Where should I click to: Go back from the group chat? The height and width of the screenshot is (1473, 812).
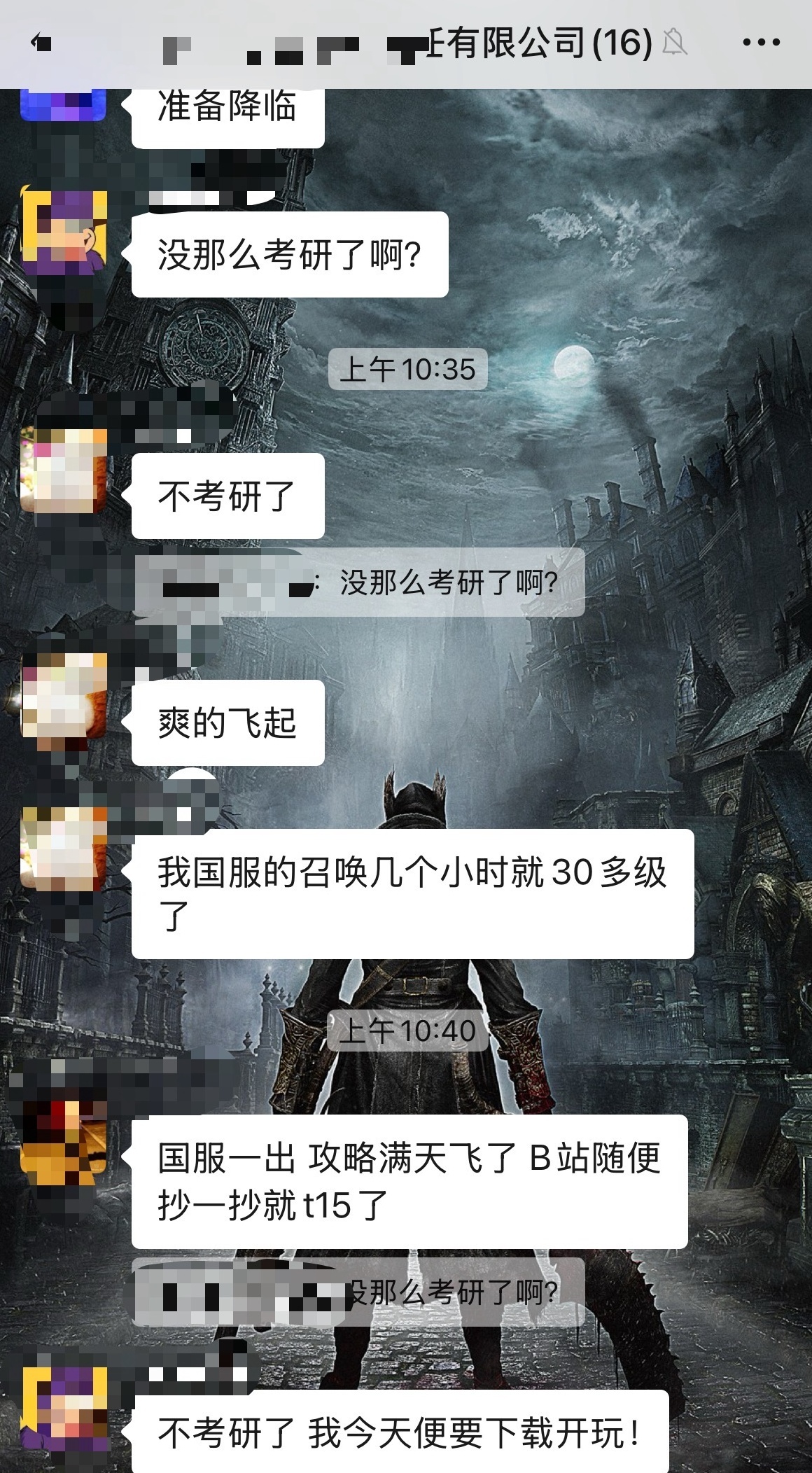[x=41, y=43]
